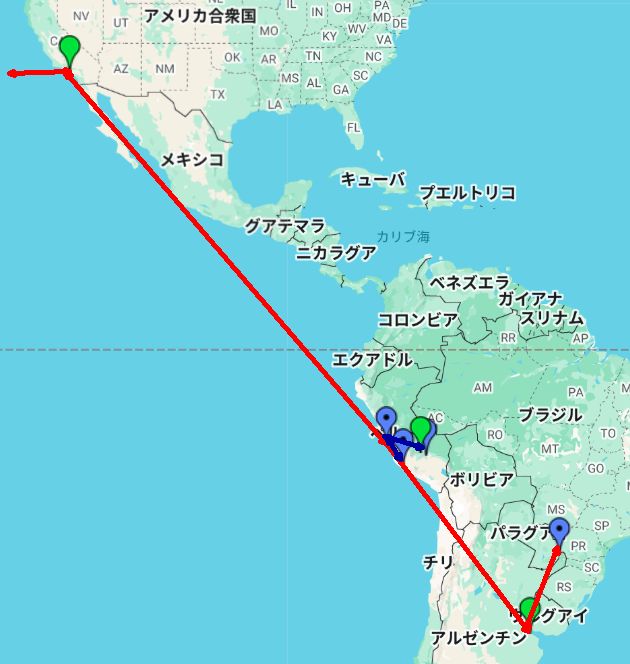630x664 pixels.
Task: Tap the green pin in Peru
Action: click(421, 429)
